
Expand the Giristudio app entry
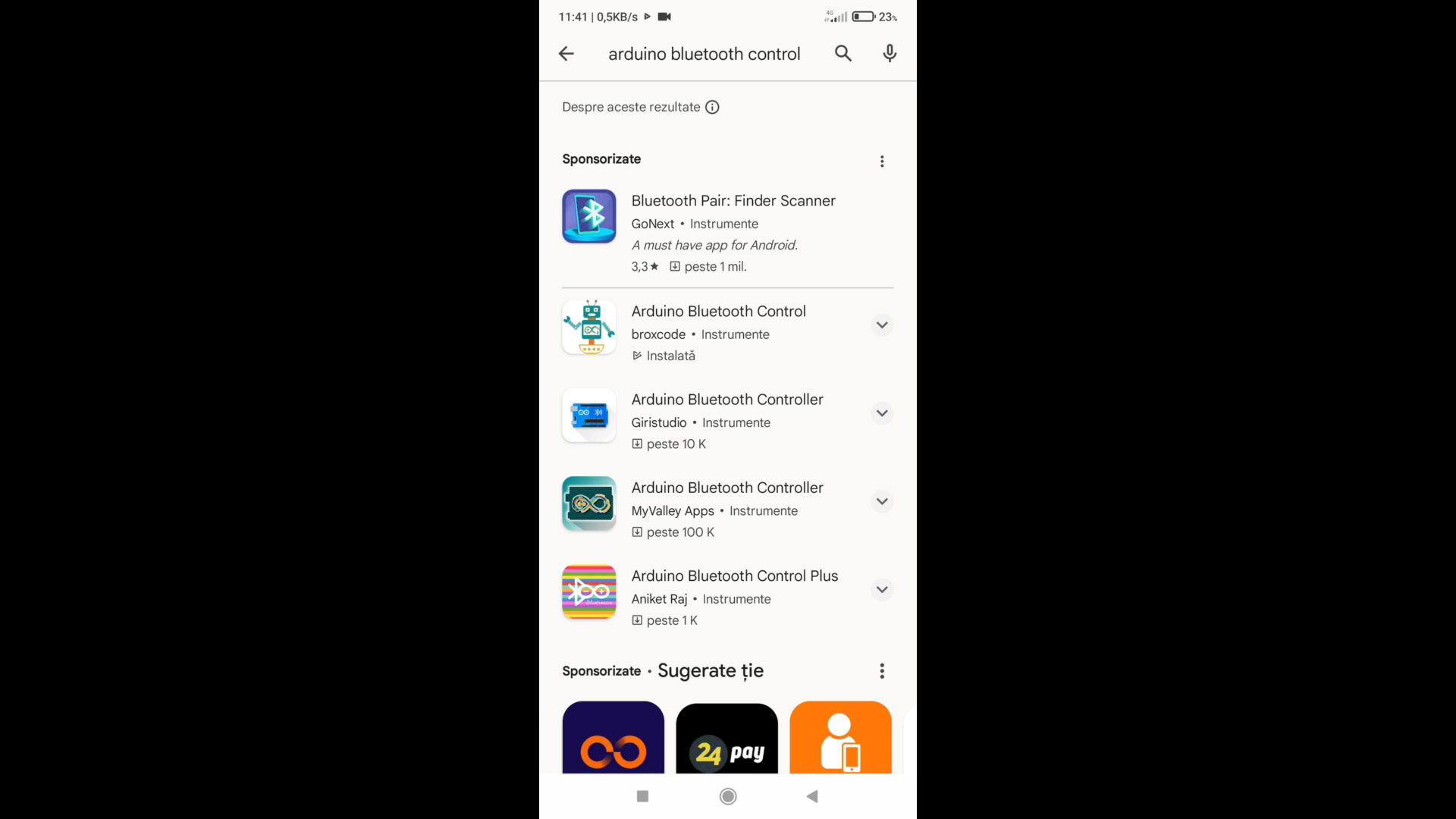pos(882,413)
